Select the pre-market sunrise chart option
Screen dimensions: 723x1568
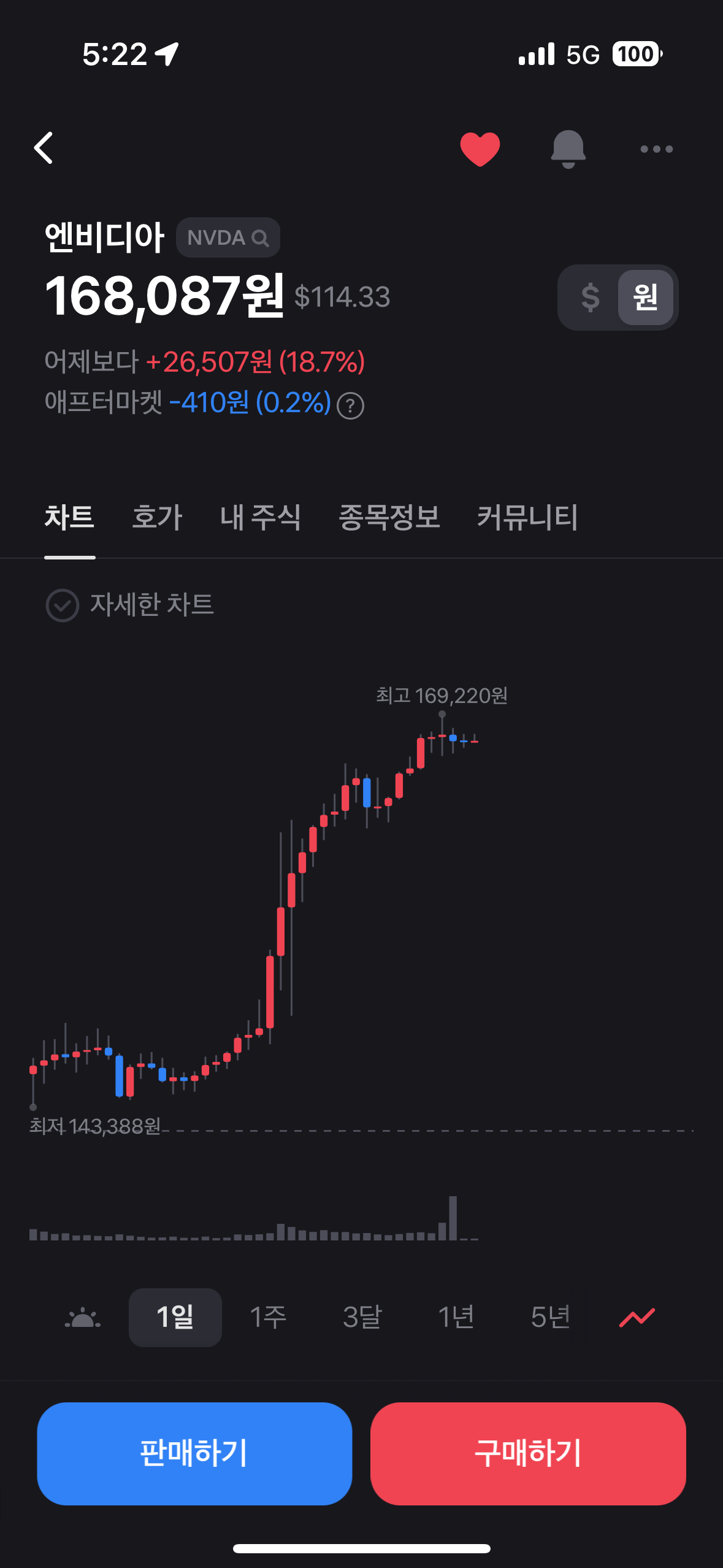click(83, 1318)
